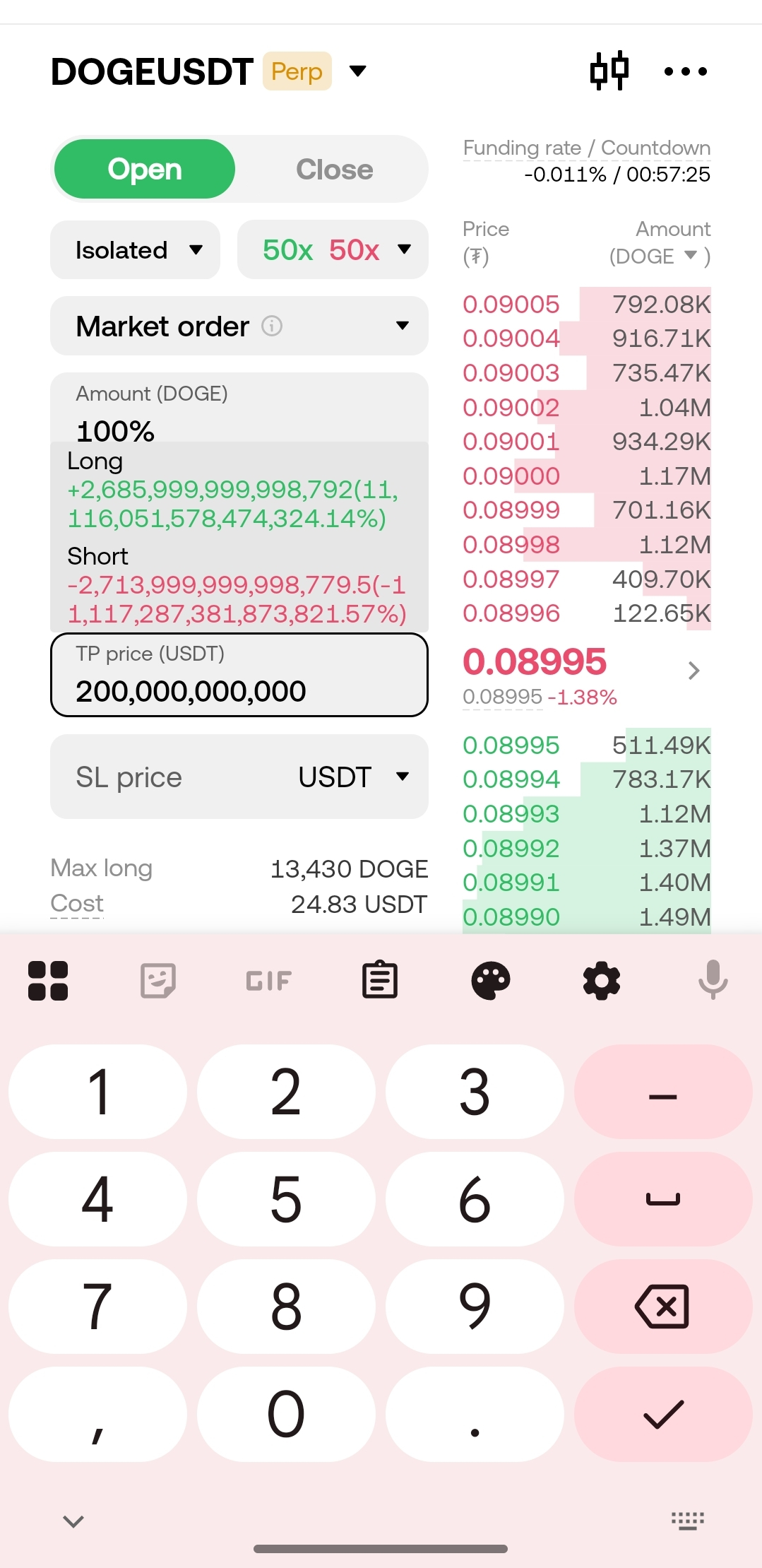
Task: Open the three-dot more options menu
Action: click(x=685, y=71)
